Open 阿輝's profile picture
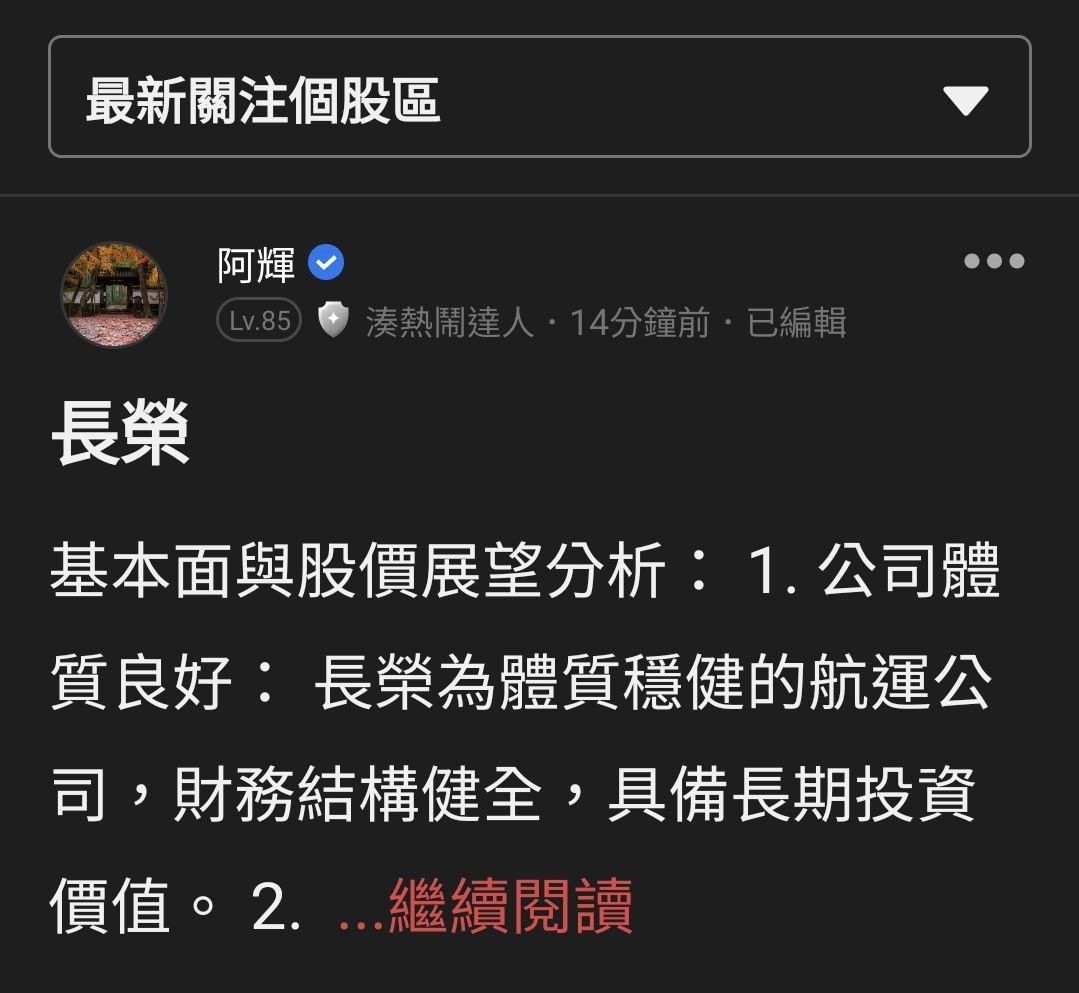 [114, 293]
